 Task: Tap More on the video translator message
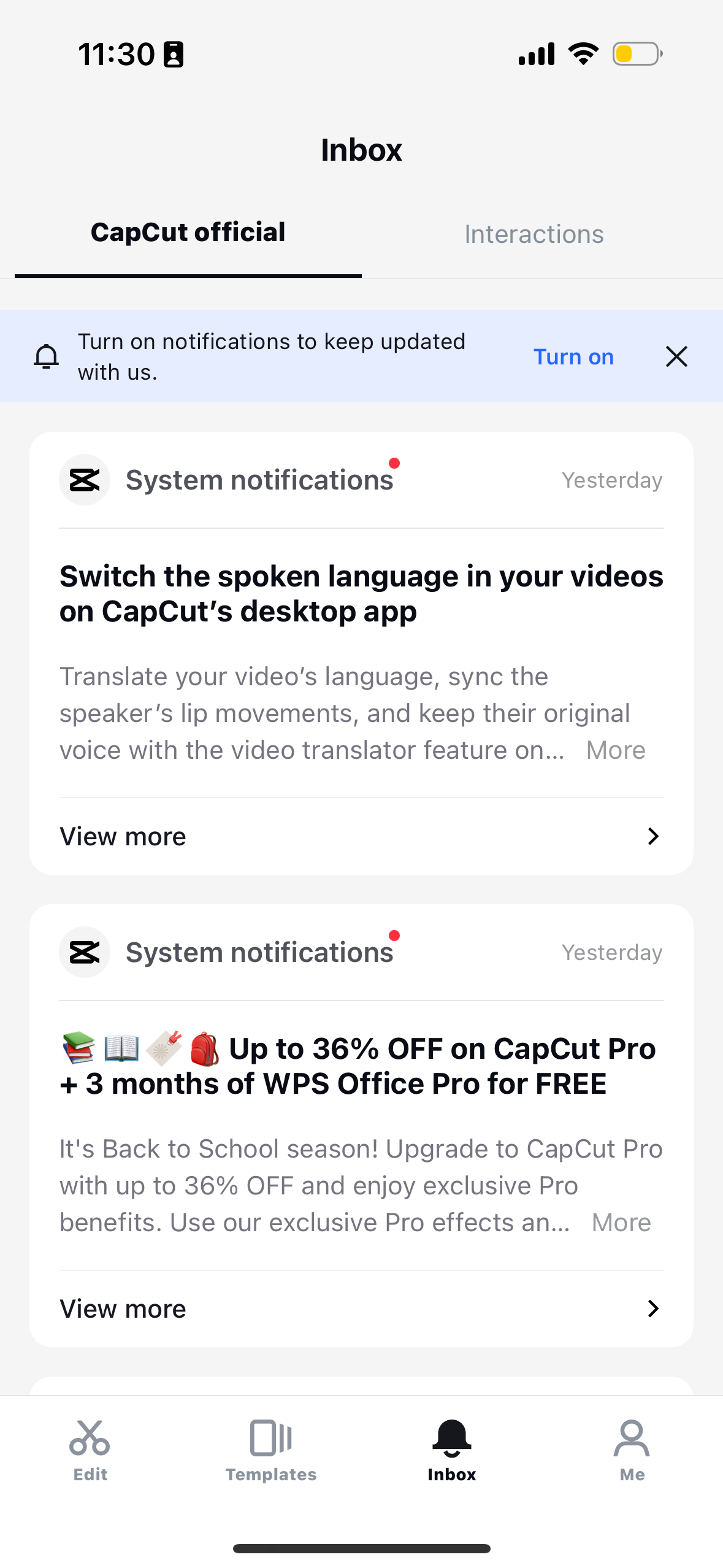616,749
